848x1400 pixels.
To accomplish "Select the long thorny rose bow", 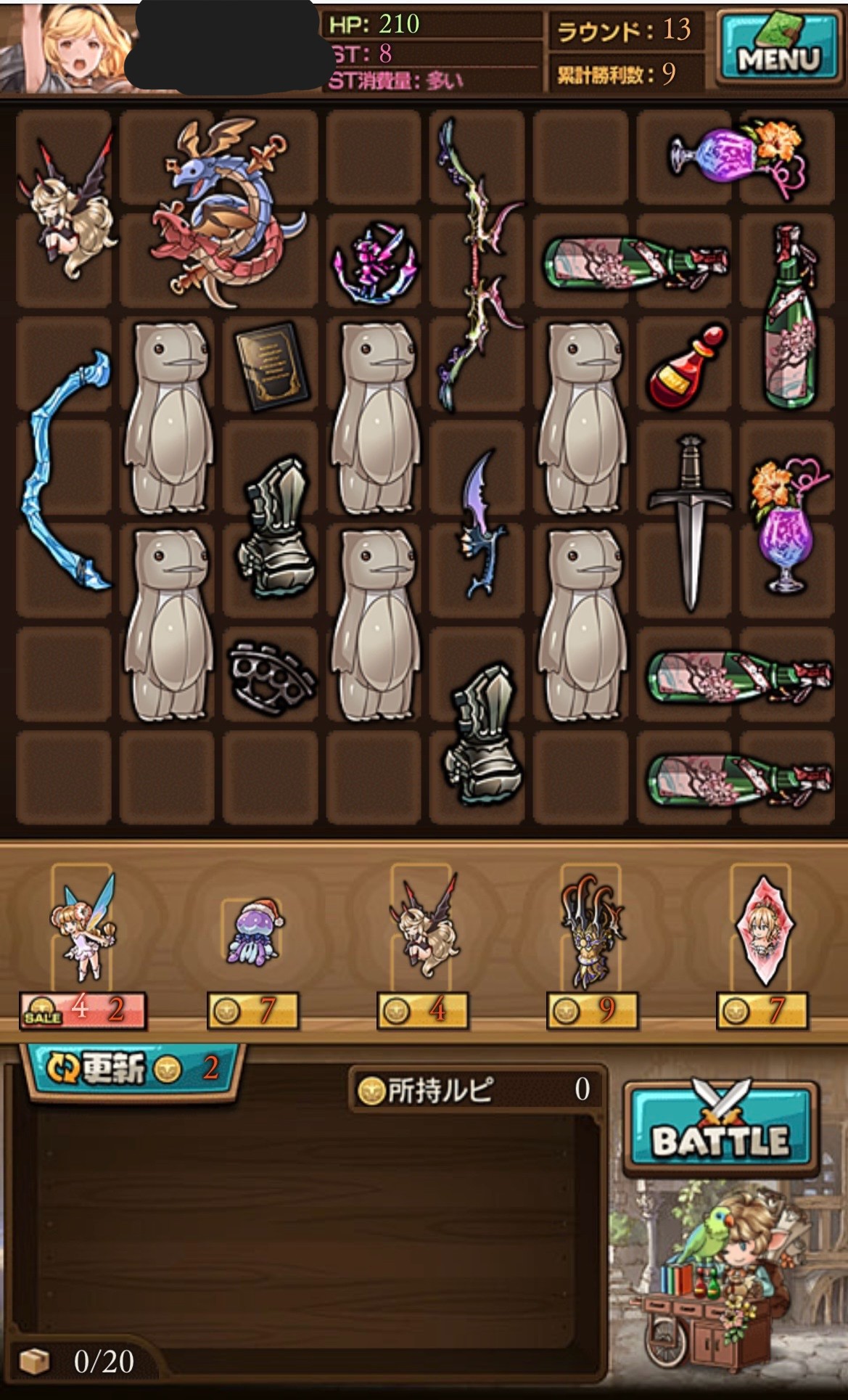I will point(477,267).
